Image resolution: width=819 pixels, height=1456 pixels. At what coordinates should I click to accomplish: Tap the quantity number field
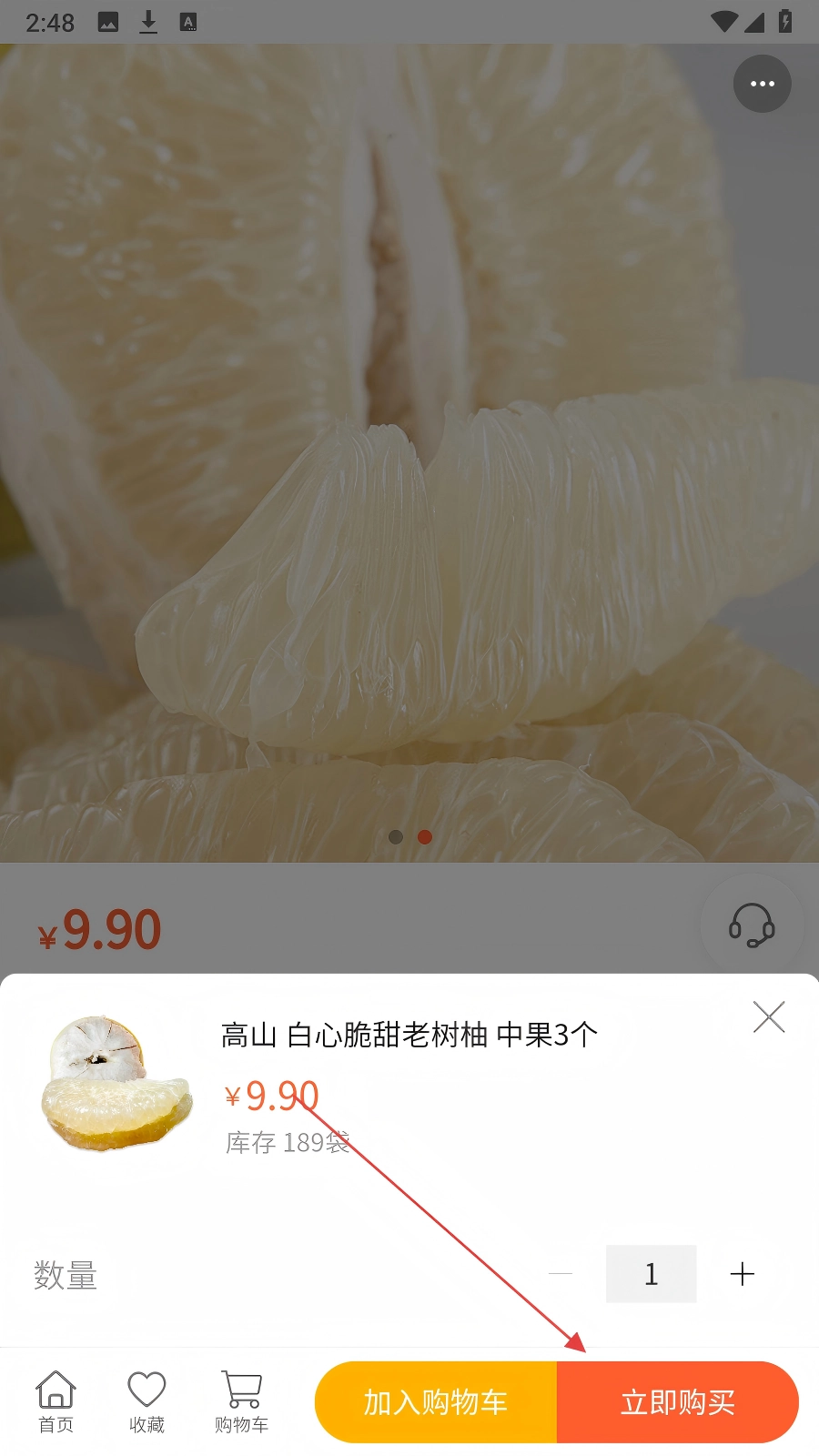point(651,1274)
